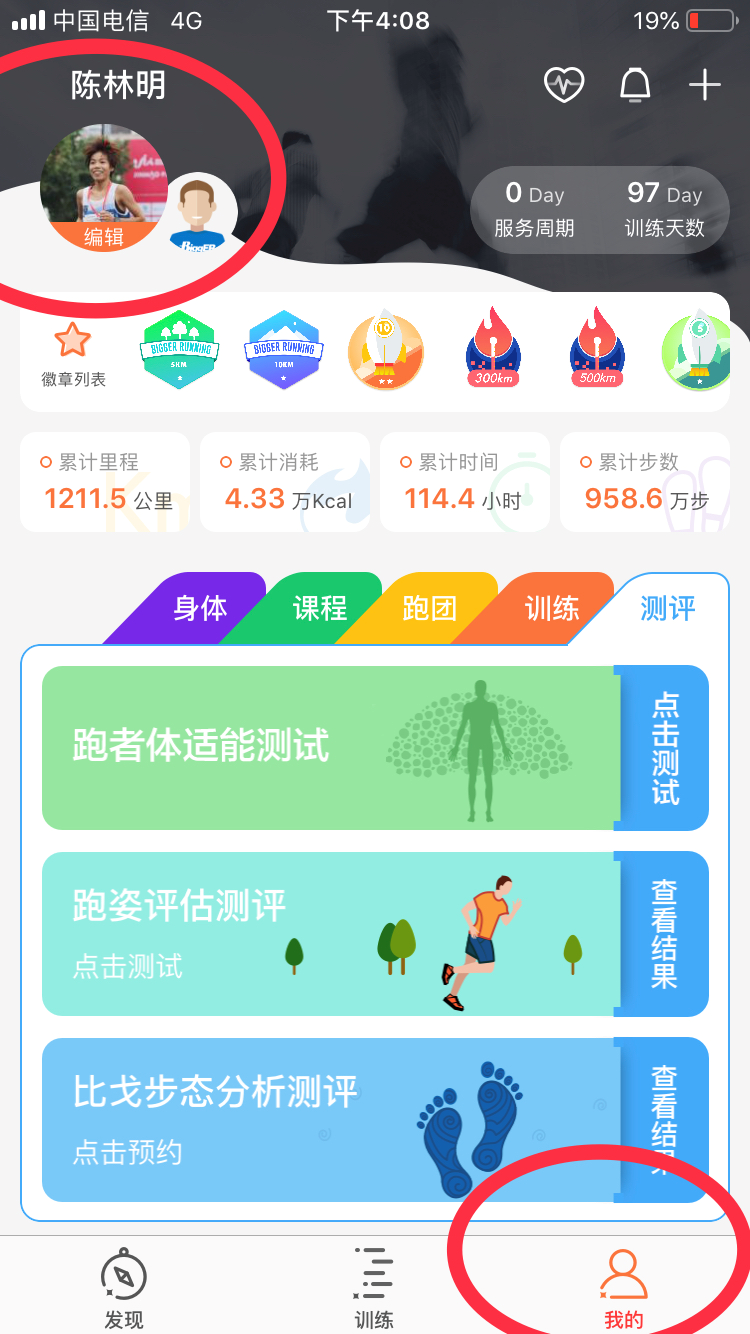Screen dimensions: 750x1334
Task: Tap 点击测试 for 跑者体适能测试
Action: click(664, 747)
